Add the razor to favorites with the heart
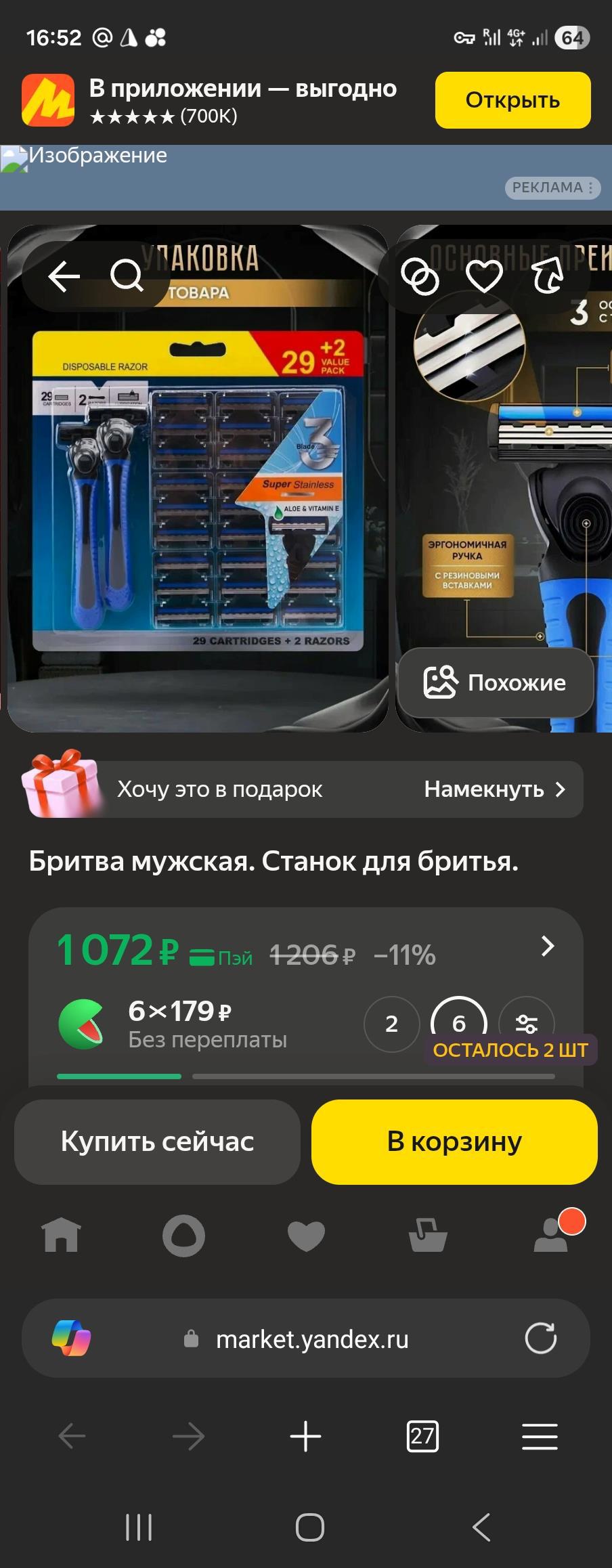Image resolution: width=612 pixels, height=1568 pixels. (x=484, y=276)
